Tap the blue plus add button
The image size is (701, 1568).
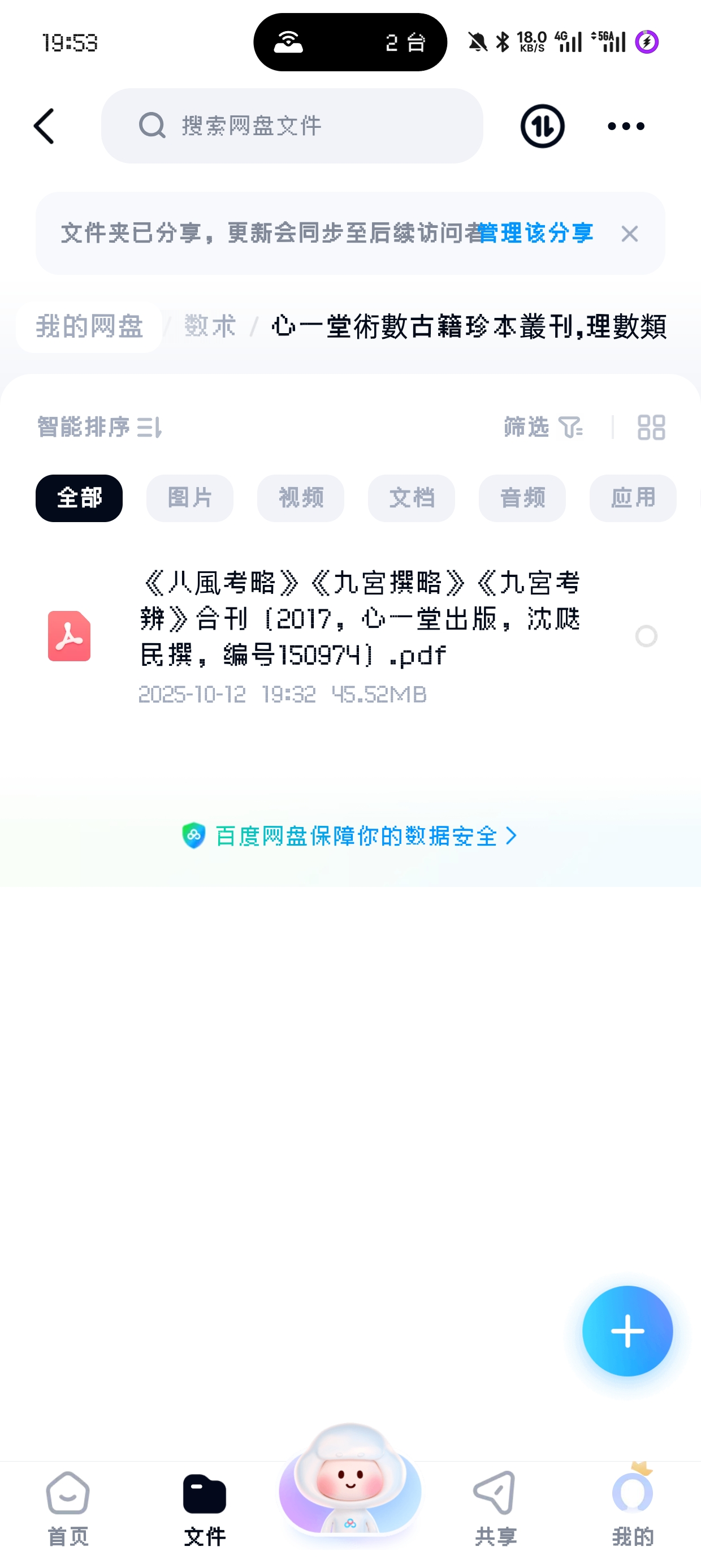click(x=627, y=1331)
